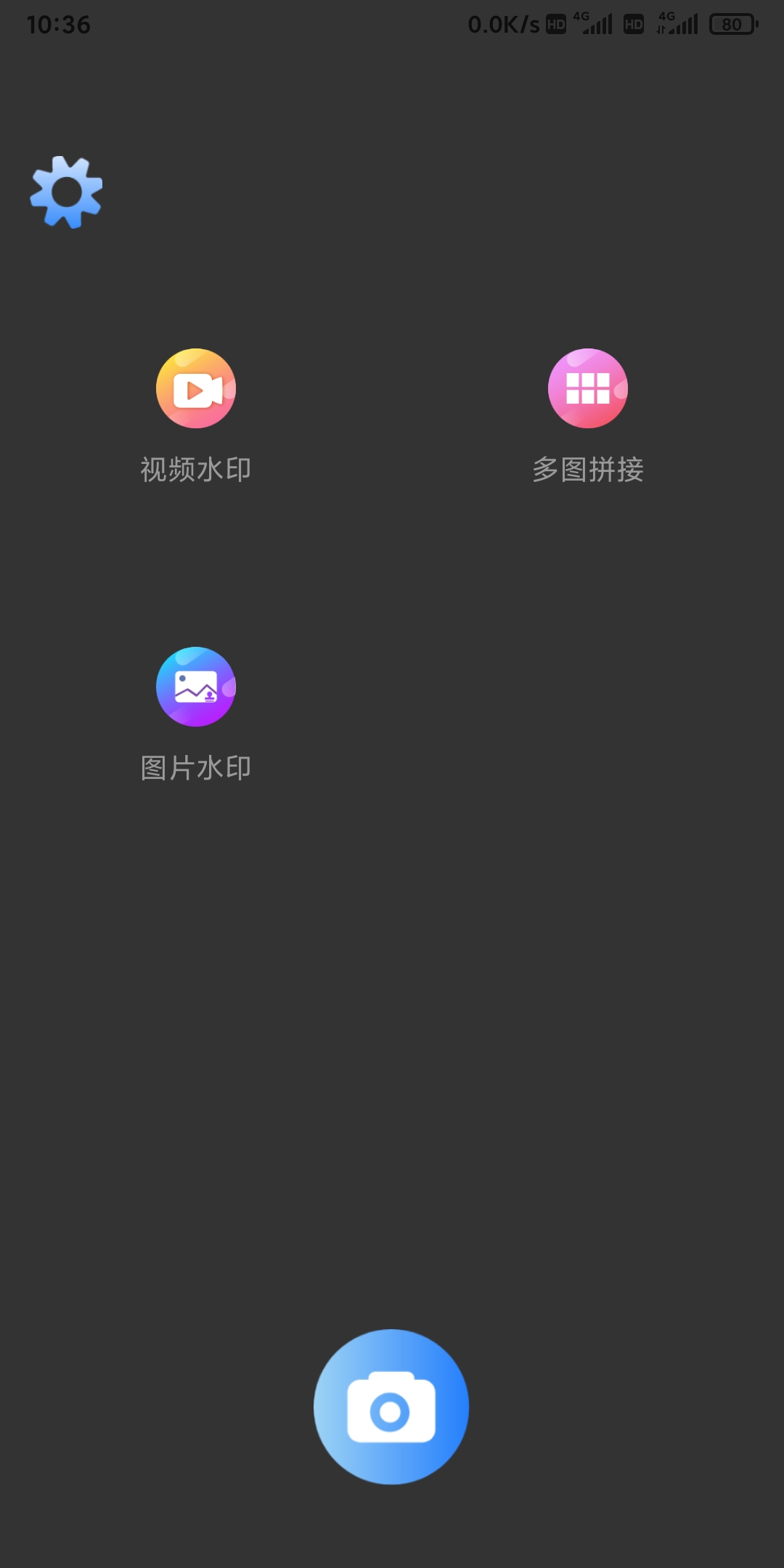Click the 视频水印 text label
The width and height of the screenshot is (784, 1568).
tap(195, 468)
